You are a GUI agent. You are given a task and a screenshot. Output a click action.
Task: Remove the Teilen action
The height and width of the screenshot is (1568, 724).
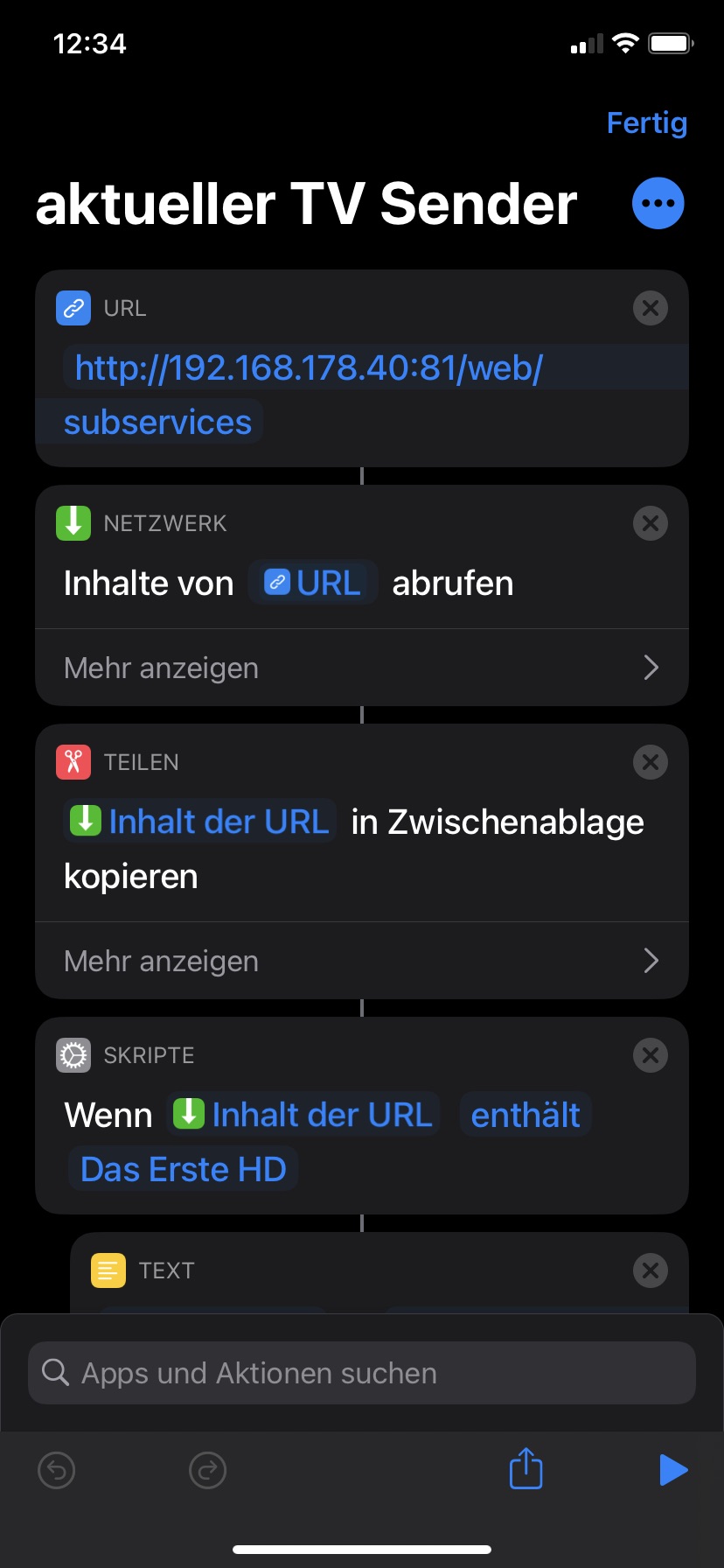point(650,762)
